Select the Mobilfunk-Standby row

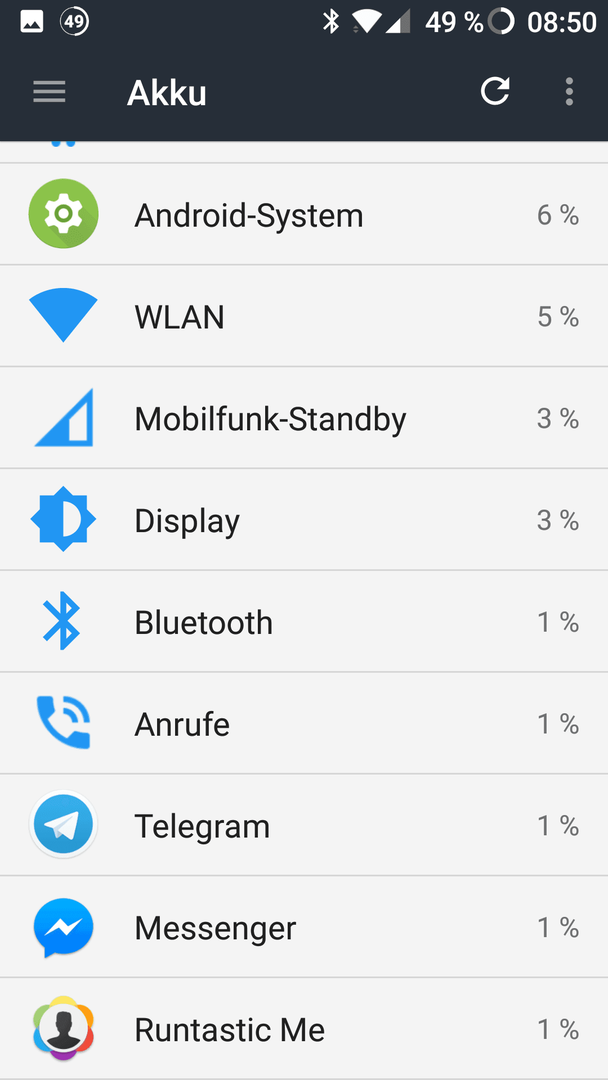click(x=304, y=418)
